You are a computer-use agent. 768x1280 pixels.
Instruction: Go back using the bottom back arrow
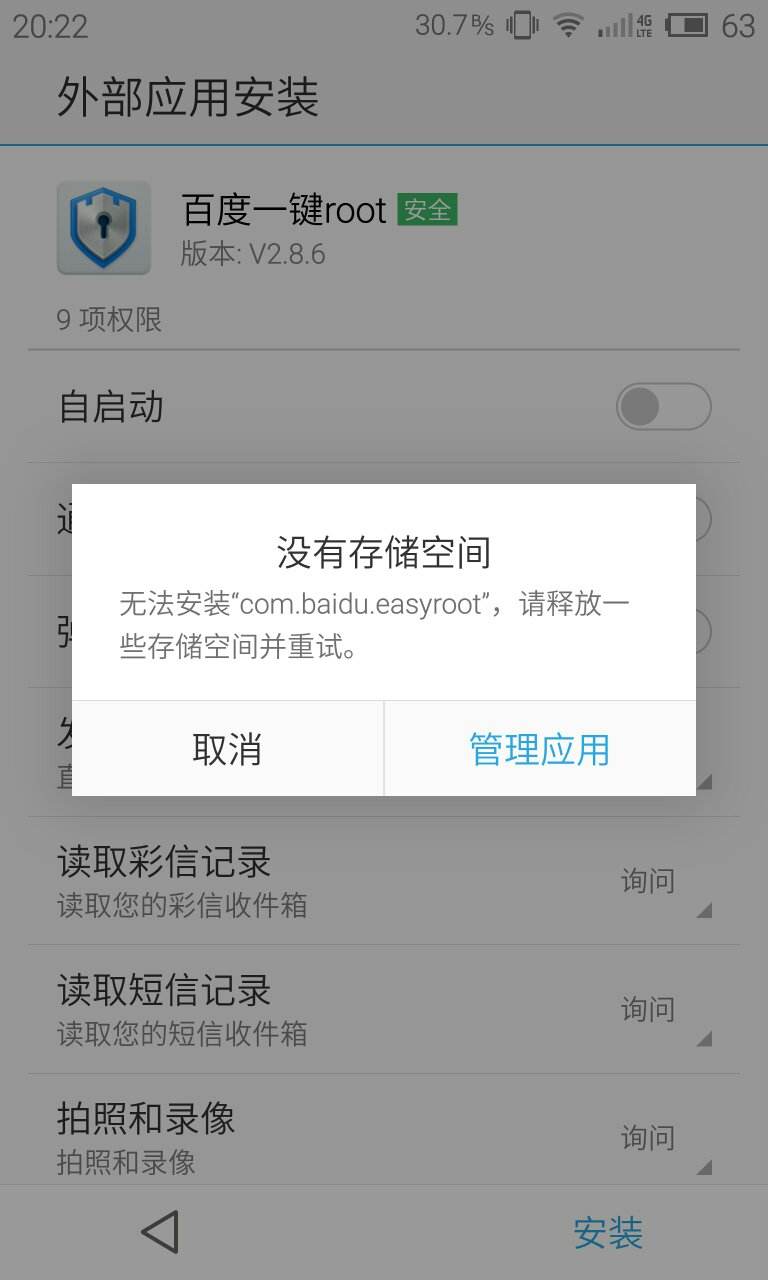(160, 1232)
